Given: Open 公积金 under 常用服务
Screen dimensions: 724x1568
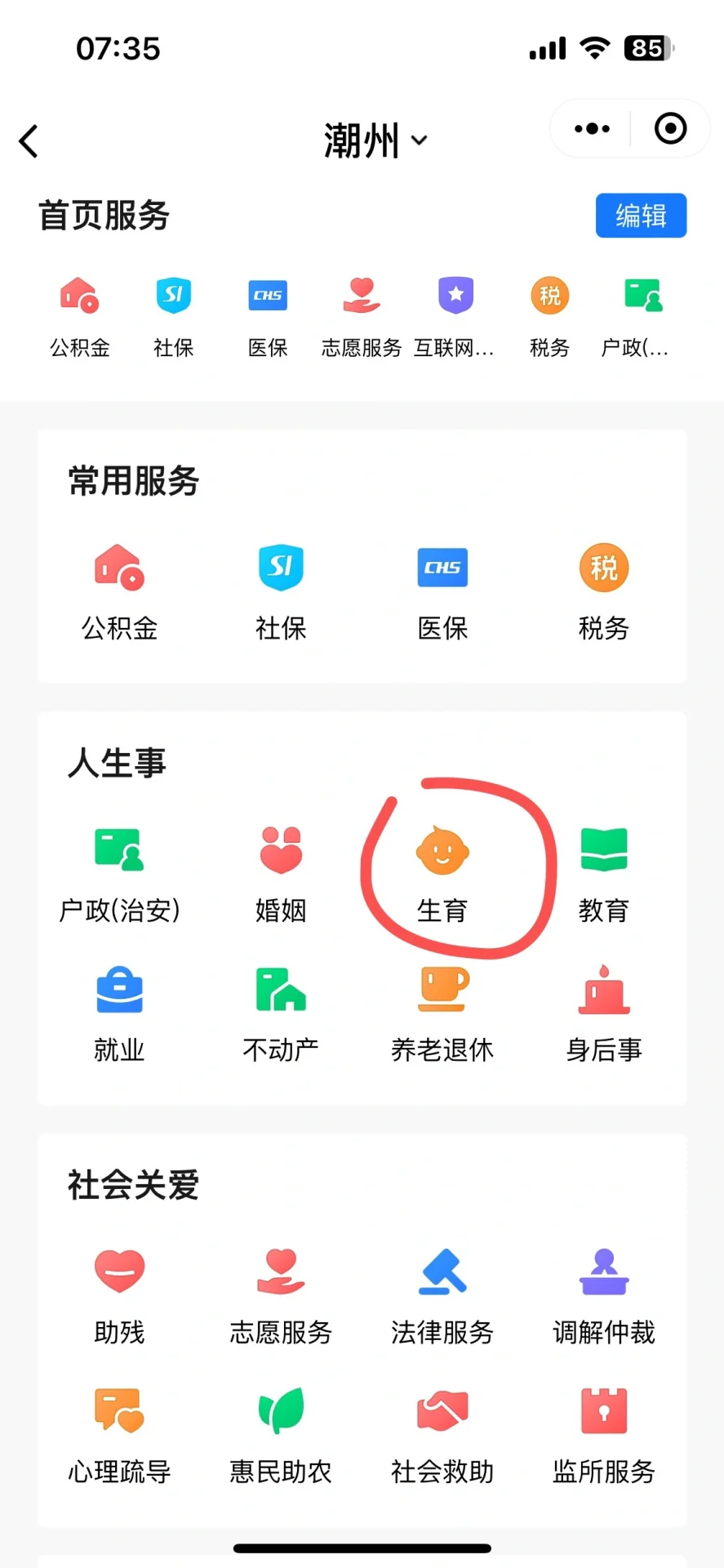Looking at the screenshot, I should (119, 591).
